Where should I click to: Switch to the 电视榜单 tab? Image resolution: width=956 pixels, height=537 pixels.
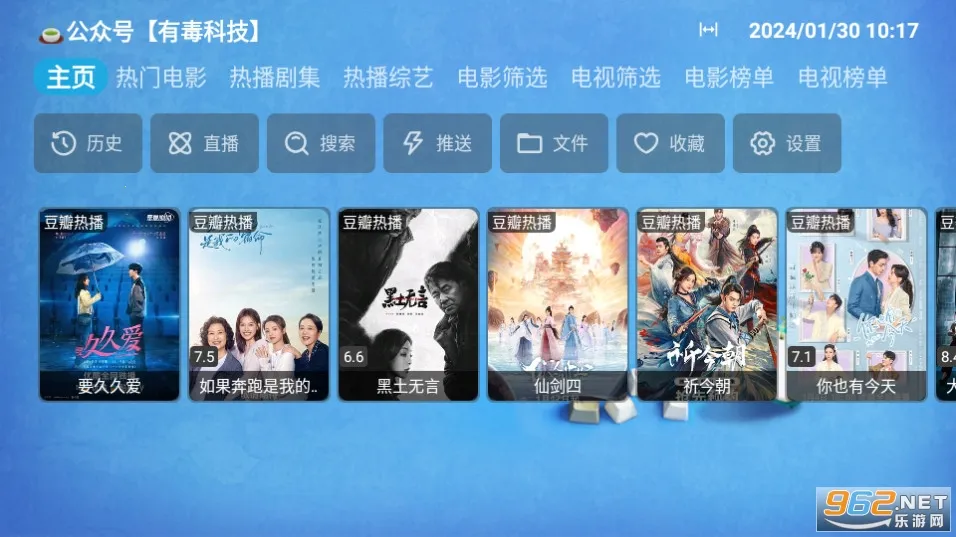pos(842,77)
